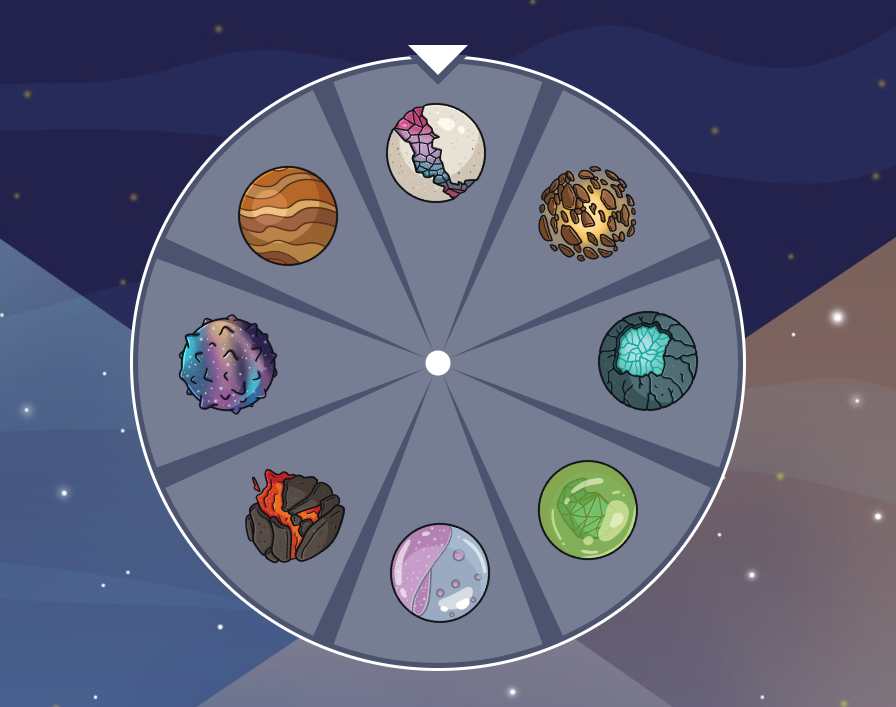Choose the purple and grey bubbly planet
This screenshot has width=896, height=707.
[x=440, y=572]
